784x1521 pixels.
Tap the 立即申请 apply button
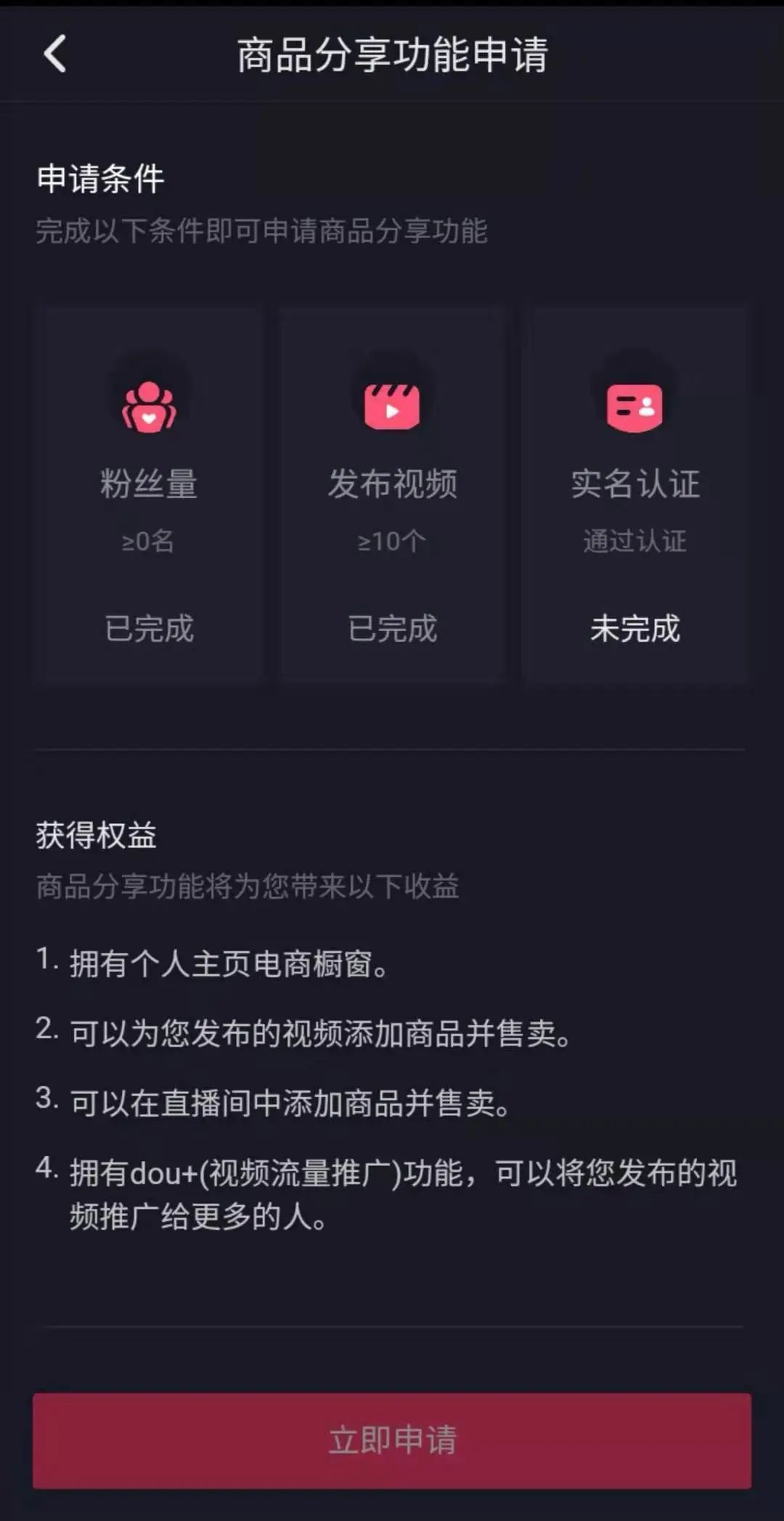click(x=392, y=1440)
